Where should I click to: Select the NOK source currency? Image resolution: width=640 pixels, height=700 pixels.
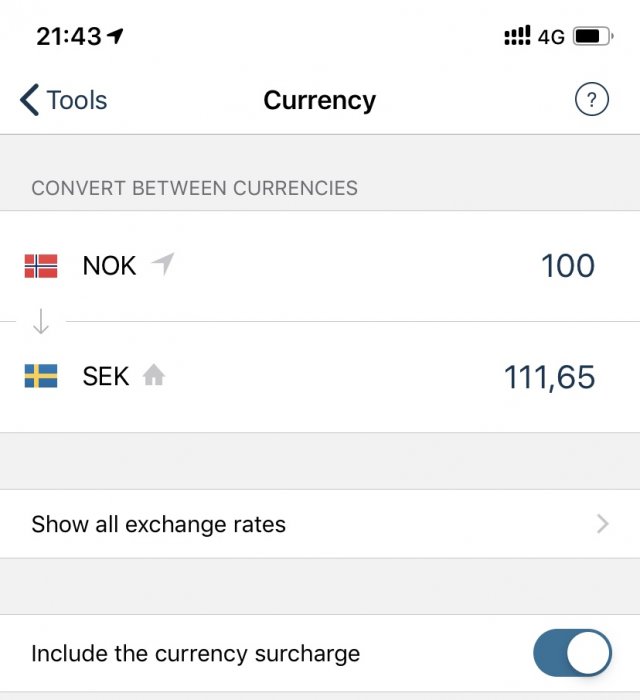pyautogui.click(x=109, y=266)
